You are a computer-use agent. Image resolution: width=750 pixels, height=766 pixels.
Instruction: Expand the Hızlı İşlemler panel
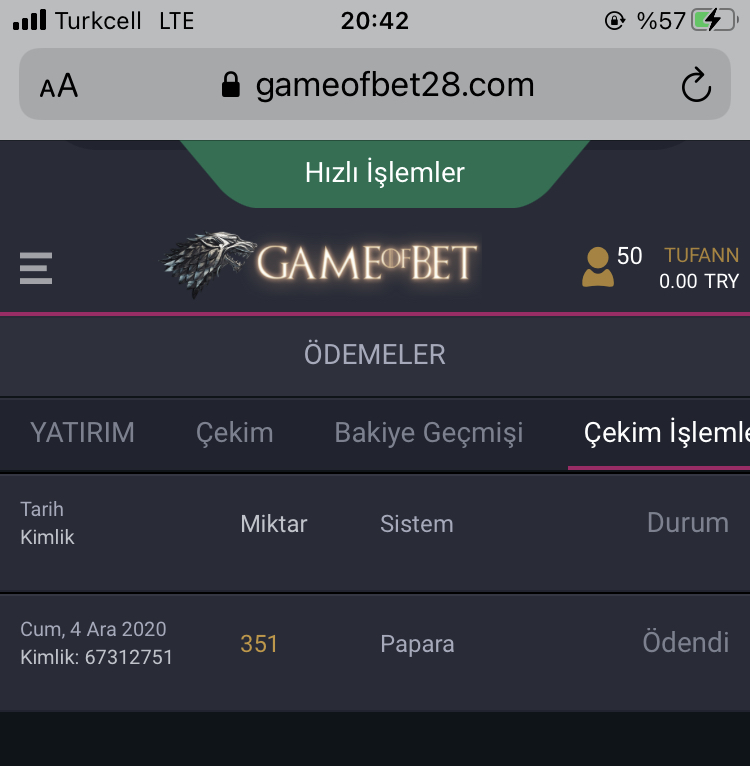[x=385, y=173]
